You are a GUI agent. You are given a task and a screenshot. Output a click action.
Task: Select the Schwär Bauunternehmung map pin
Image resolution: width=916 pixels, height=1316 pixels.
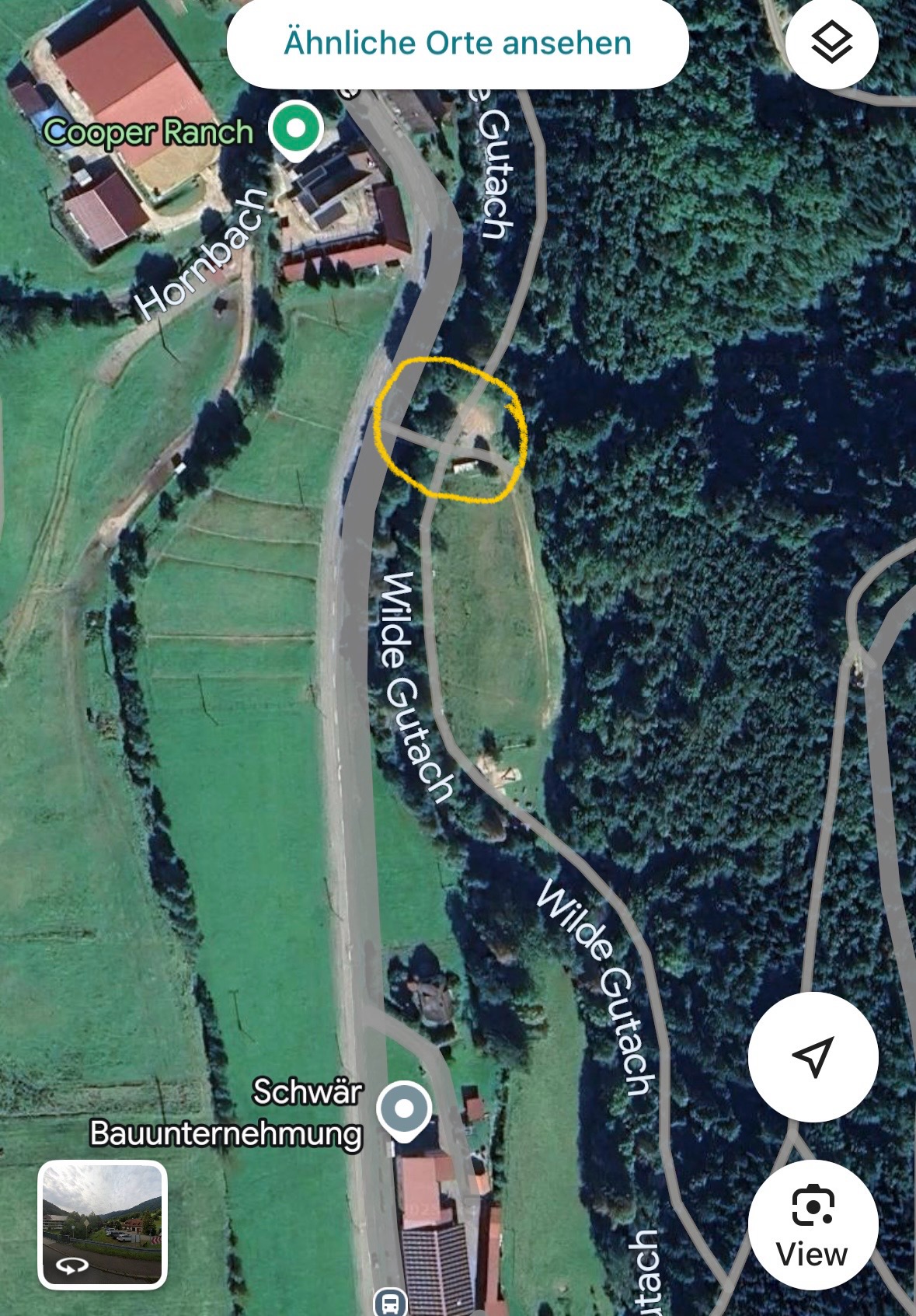pyautogui.click(x=404, y=1109)
